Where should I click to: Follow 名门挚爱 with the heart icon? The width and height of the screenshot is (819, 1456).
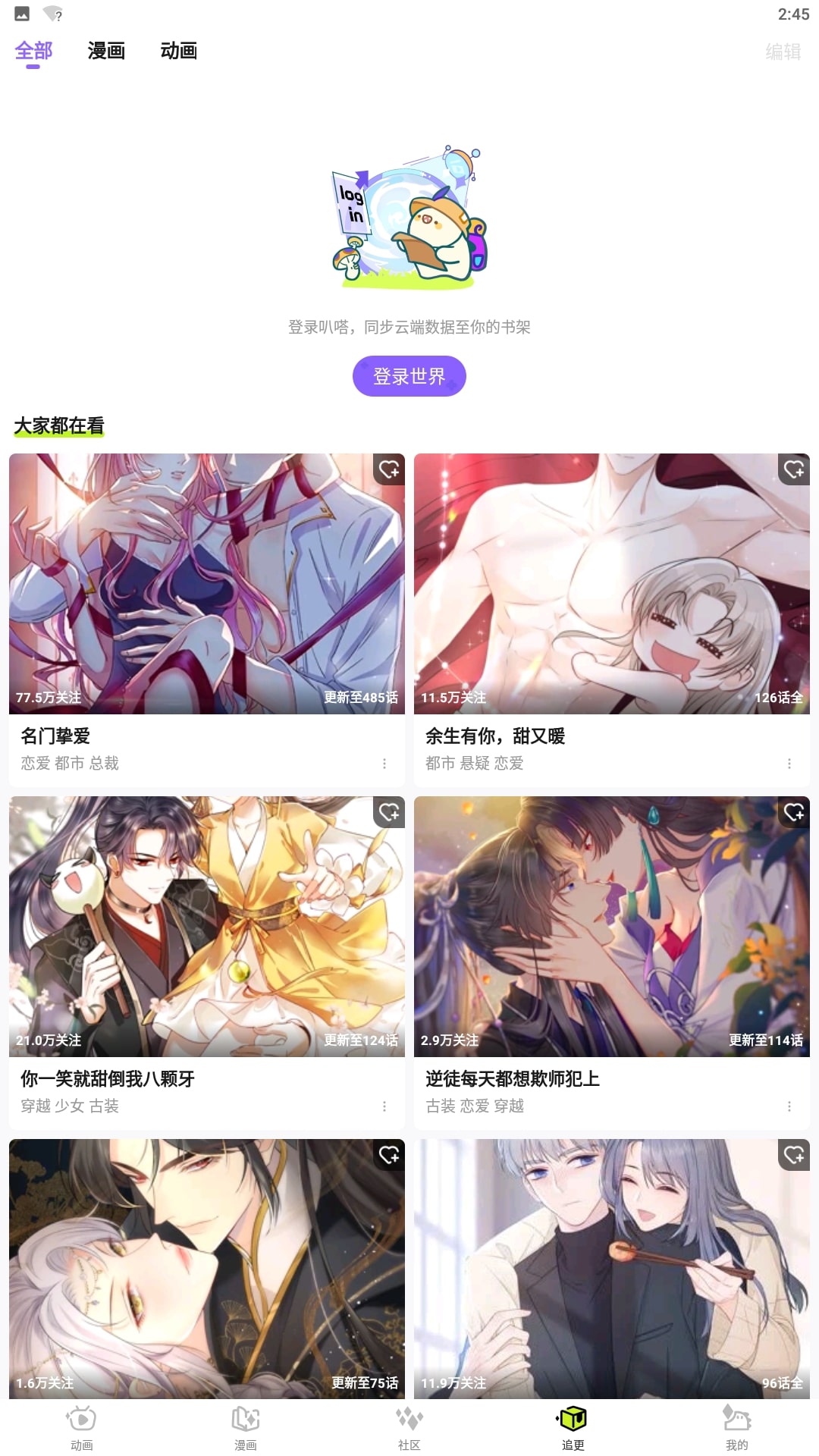pos(389,469)
